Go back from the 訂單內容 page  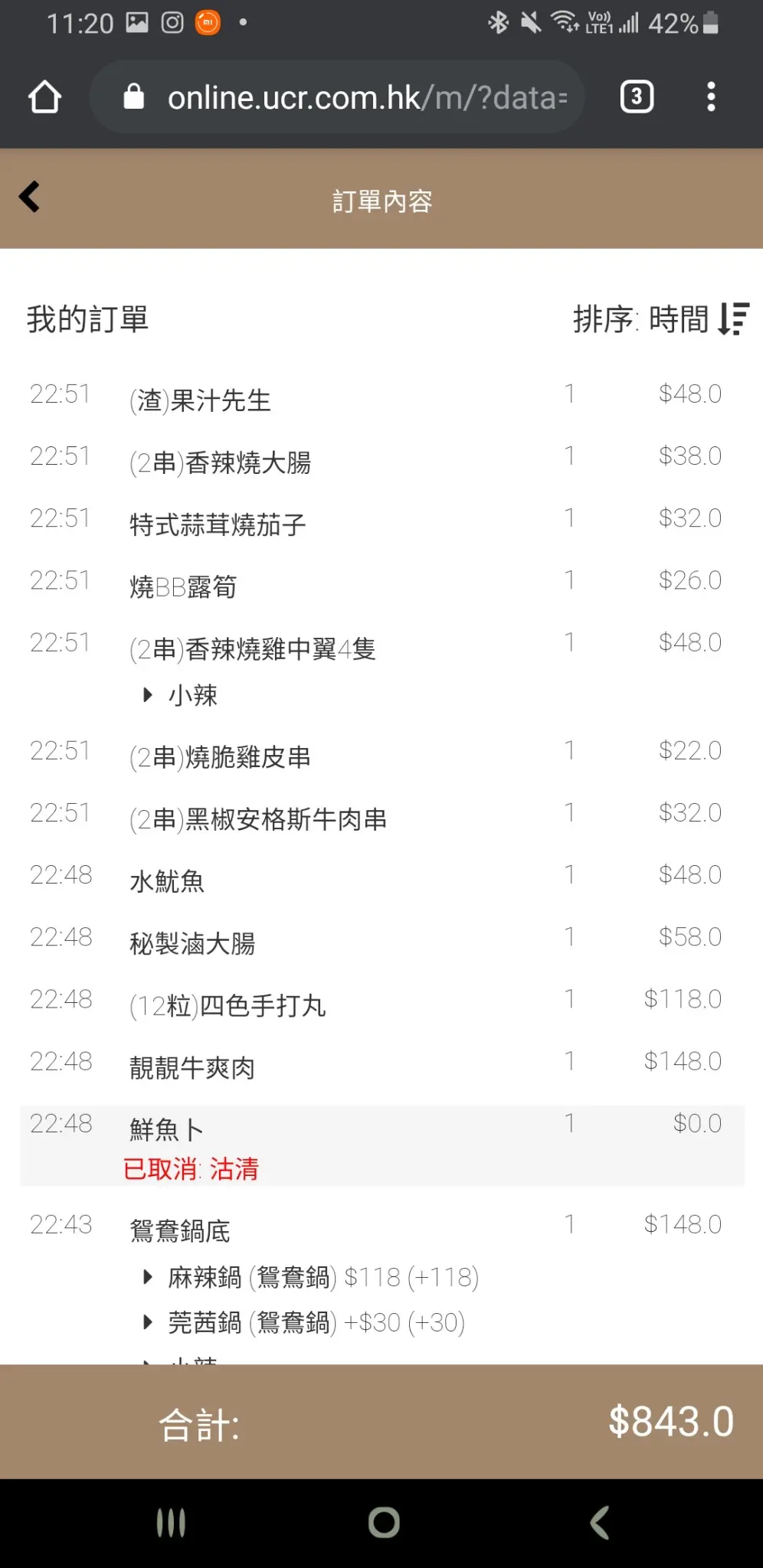pyautogui.click(x=30, y=198)
